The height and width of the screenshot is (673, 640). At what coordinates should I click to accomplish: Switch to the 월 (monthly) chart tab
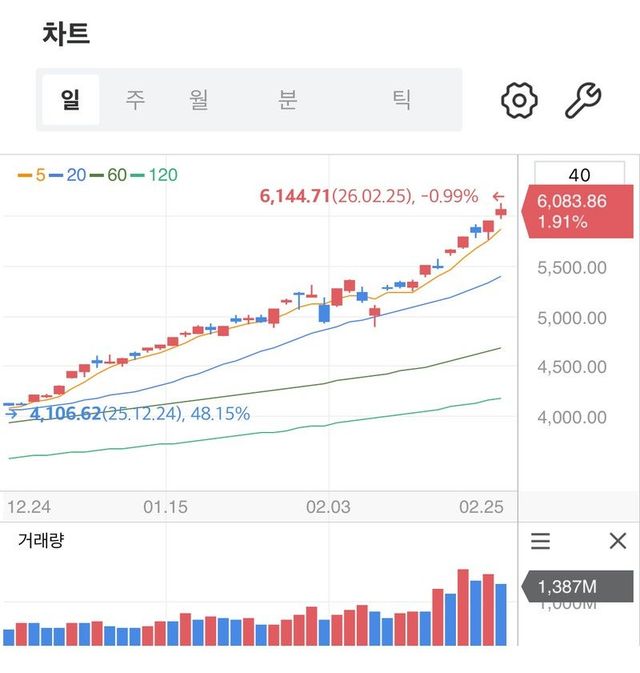pyautogui.click(x=199, y=100)
